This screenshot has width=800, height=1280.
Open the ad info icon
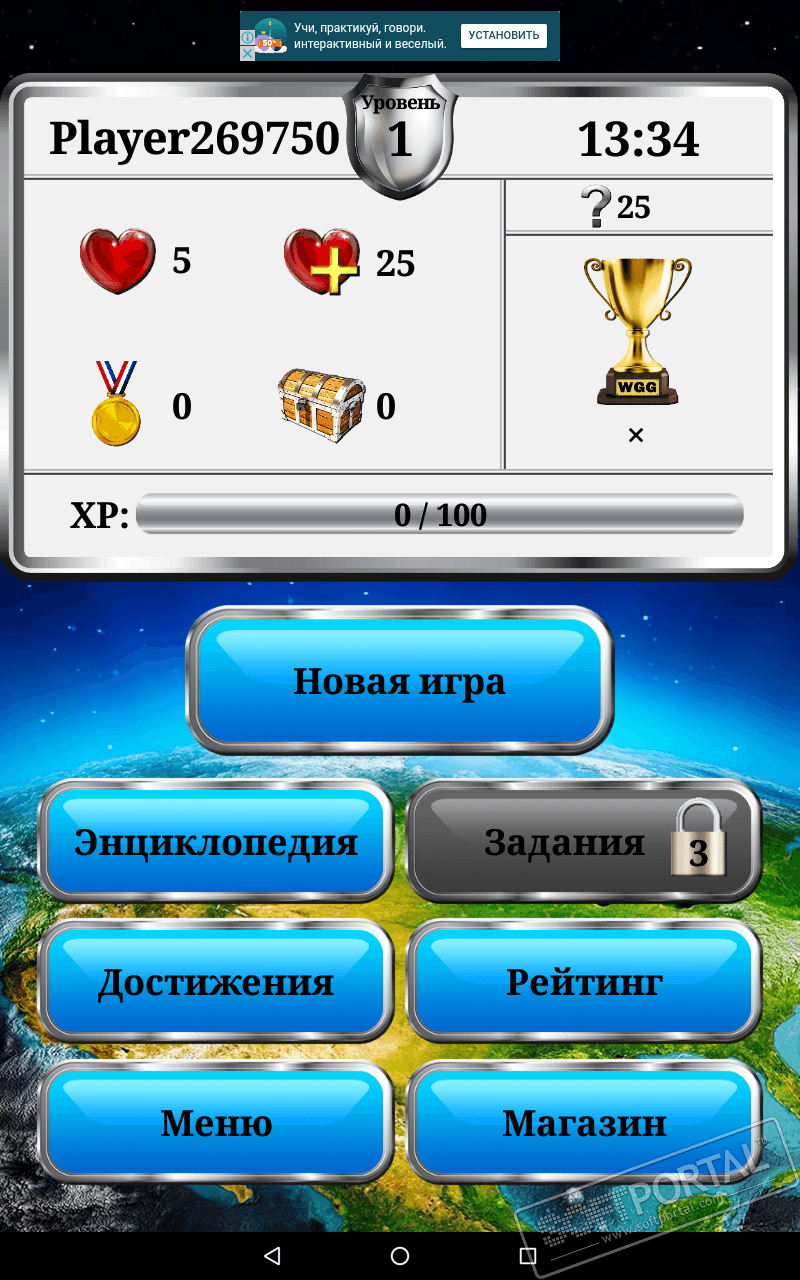[x=247, y=37]
